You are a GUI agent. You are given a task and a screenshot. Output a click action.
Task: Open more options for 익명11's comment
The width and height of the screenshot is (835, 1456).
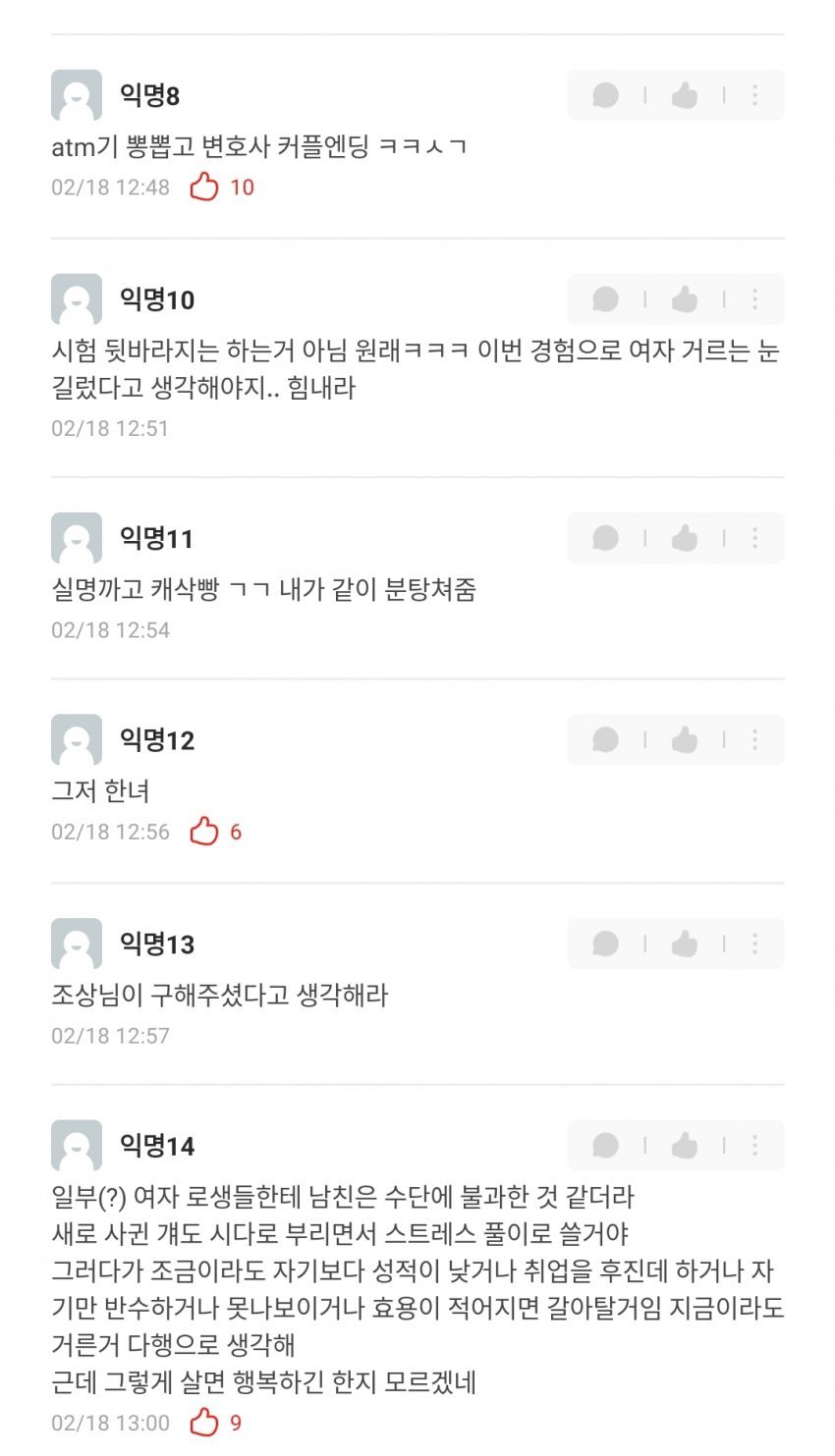754,538
